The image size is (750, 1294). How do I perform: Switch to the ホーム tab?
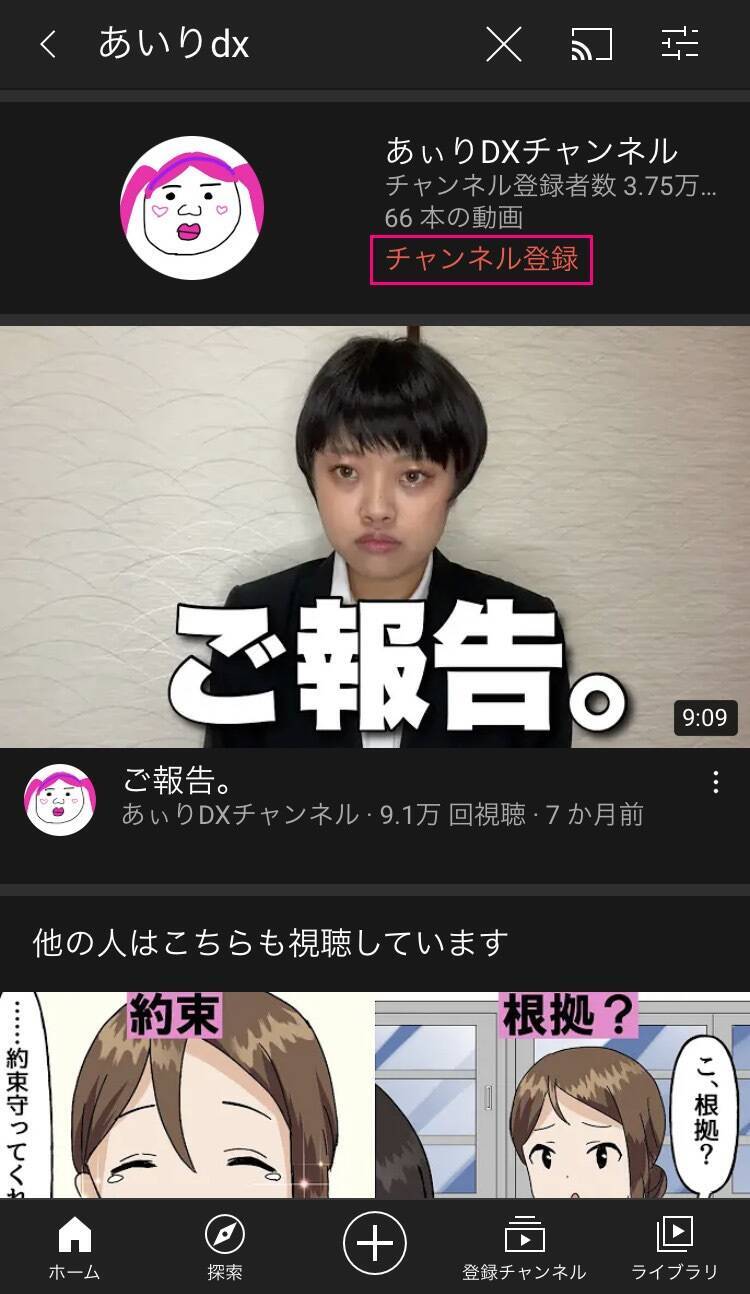[x=75, y=1247]
